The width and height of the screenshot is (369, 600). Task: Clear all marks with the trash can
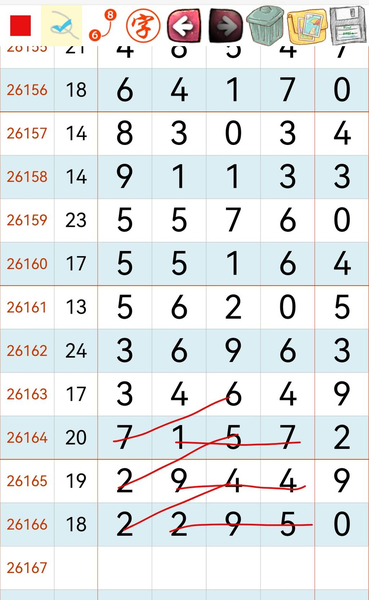pyautogui.click(x=266, y=25)
